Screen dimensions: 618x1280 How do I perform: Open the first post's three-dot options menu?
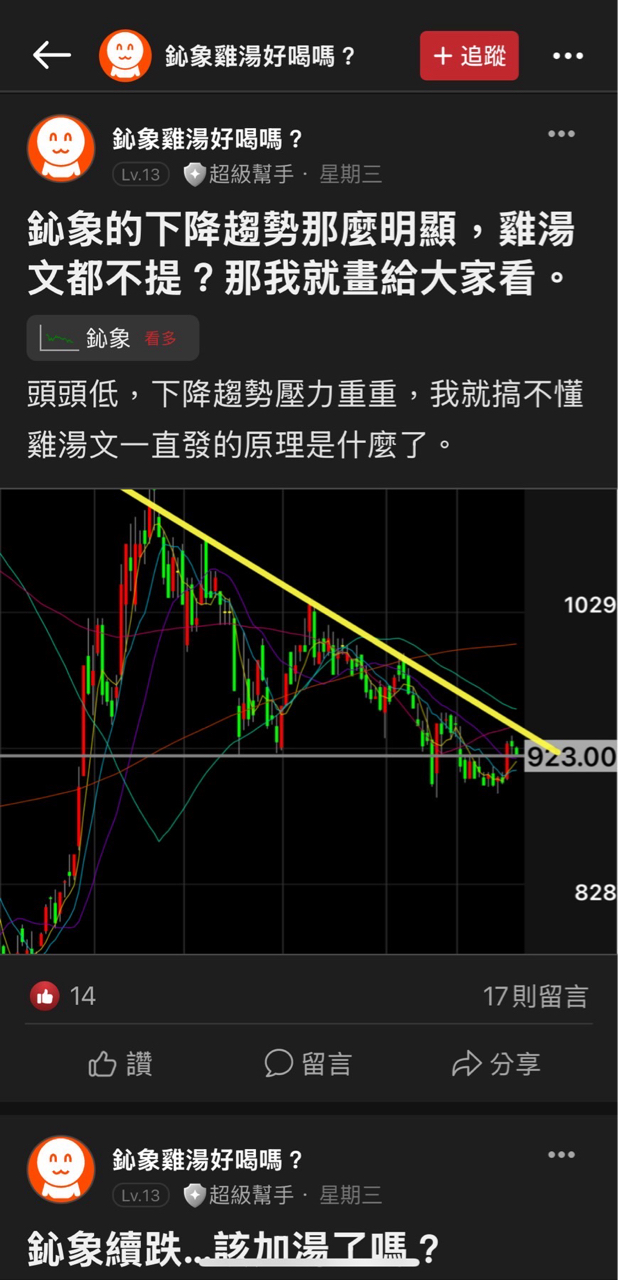(561, 134)
